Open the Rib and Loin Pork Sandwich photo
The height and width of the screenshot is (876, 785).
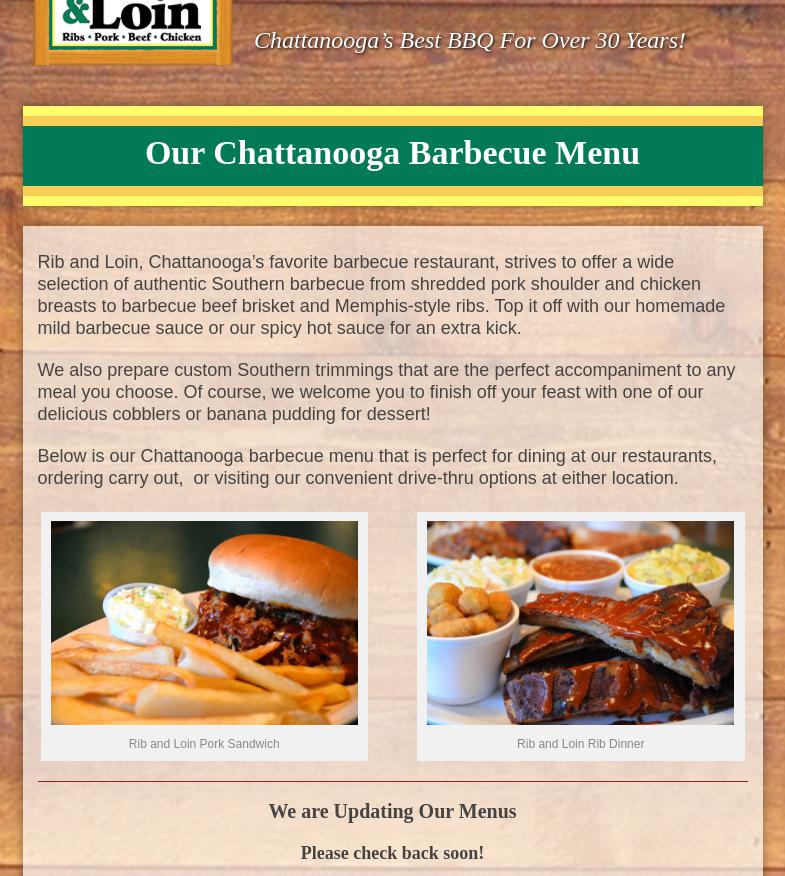(204, 622)
